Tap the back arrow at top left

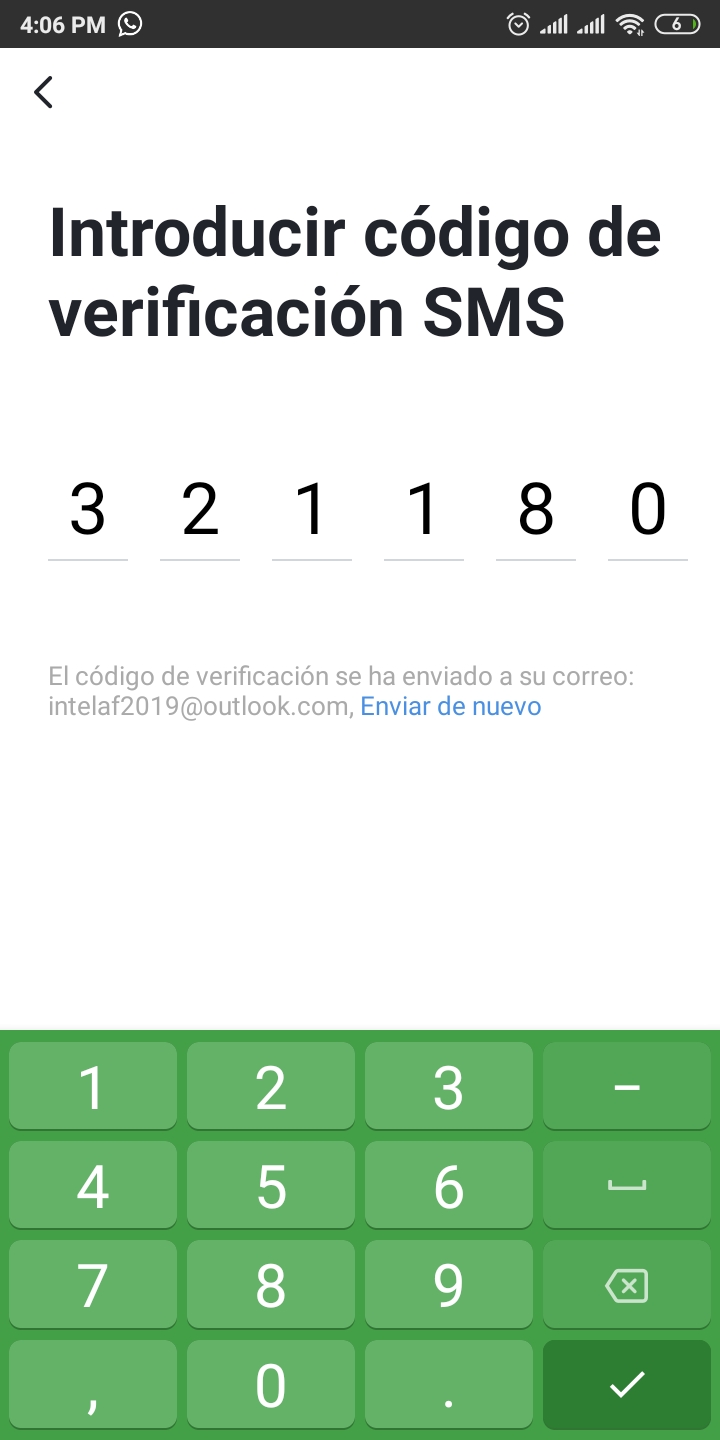point(43,91)
